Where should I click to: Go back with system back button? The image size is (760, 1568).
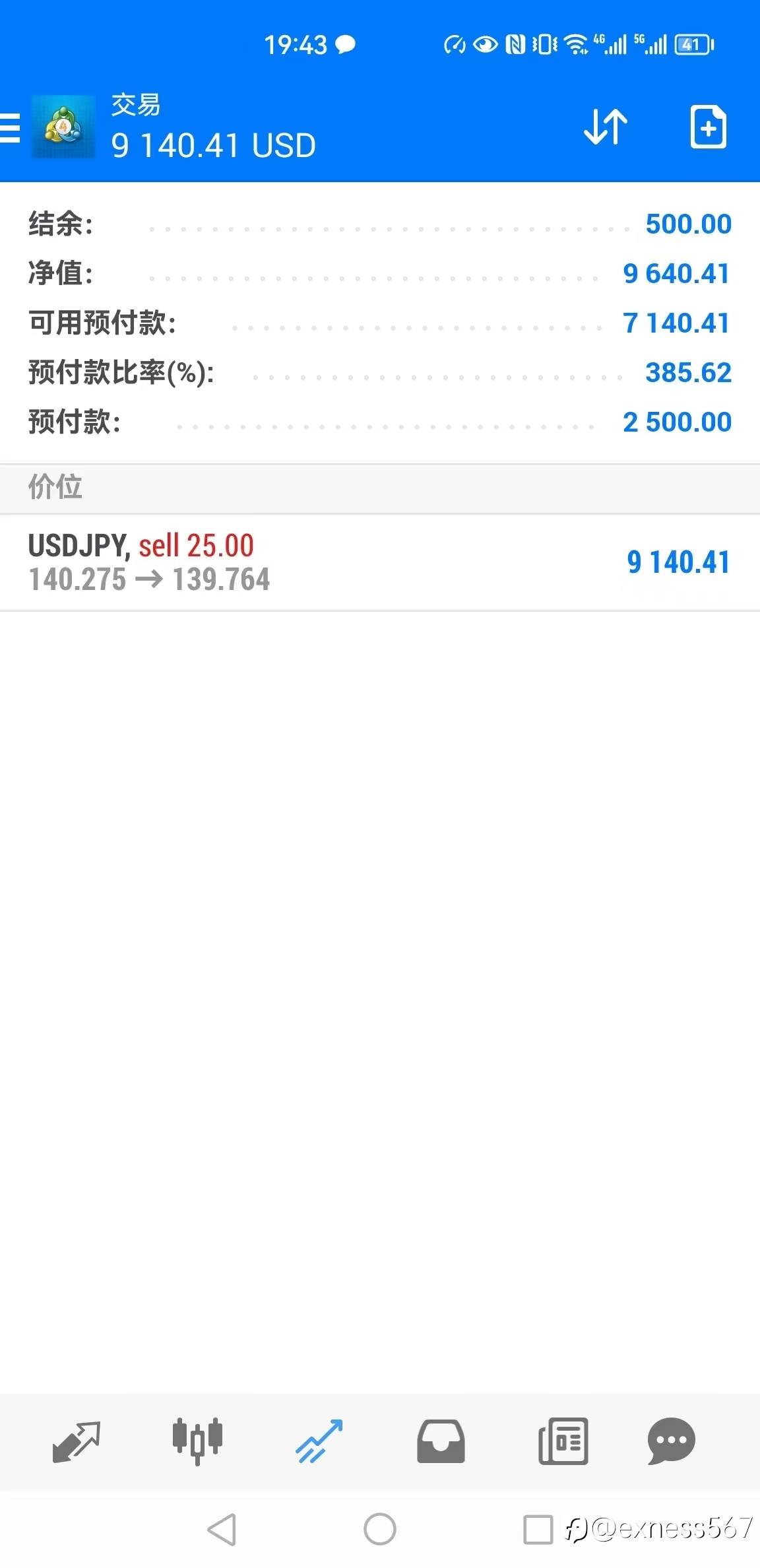222,1529
